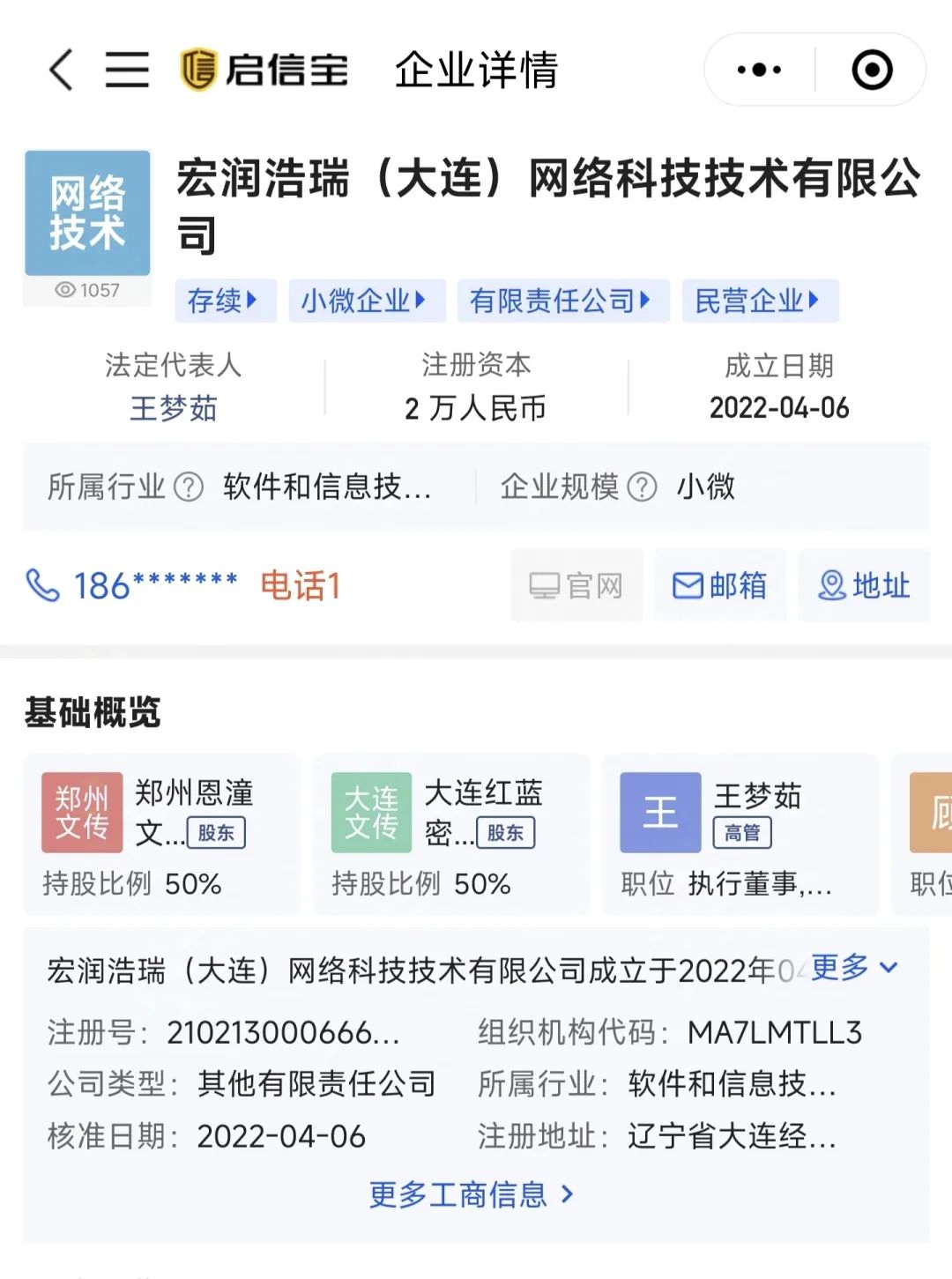Tap the 小微企业 tag
This screenshot has height=1279, width=952.
pyautogui.click(x=365, y=301)
